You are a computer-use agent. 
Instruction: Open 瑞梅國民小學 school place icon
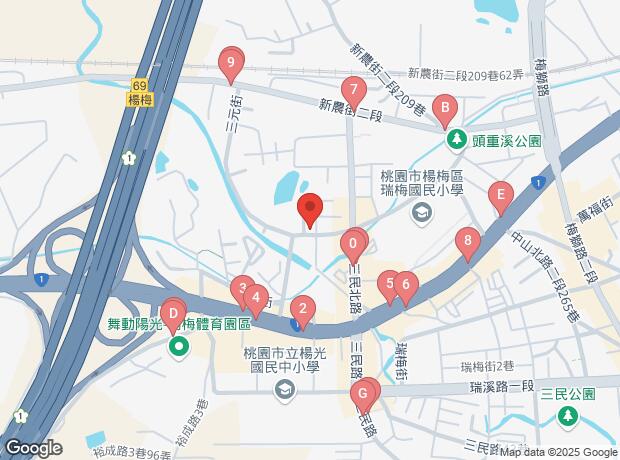[x=421, y=211]
